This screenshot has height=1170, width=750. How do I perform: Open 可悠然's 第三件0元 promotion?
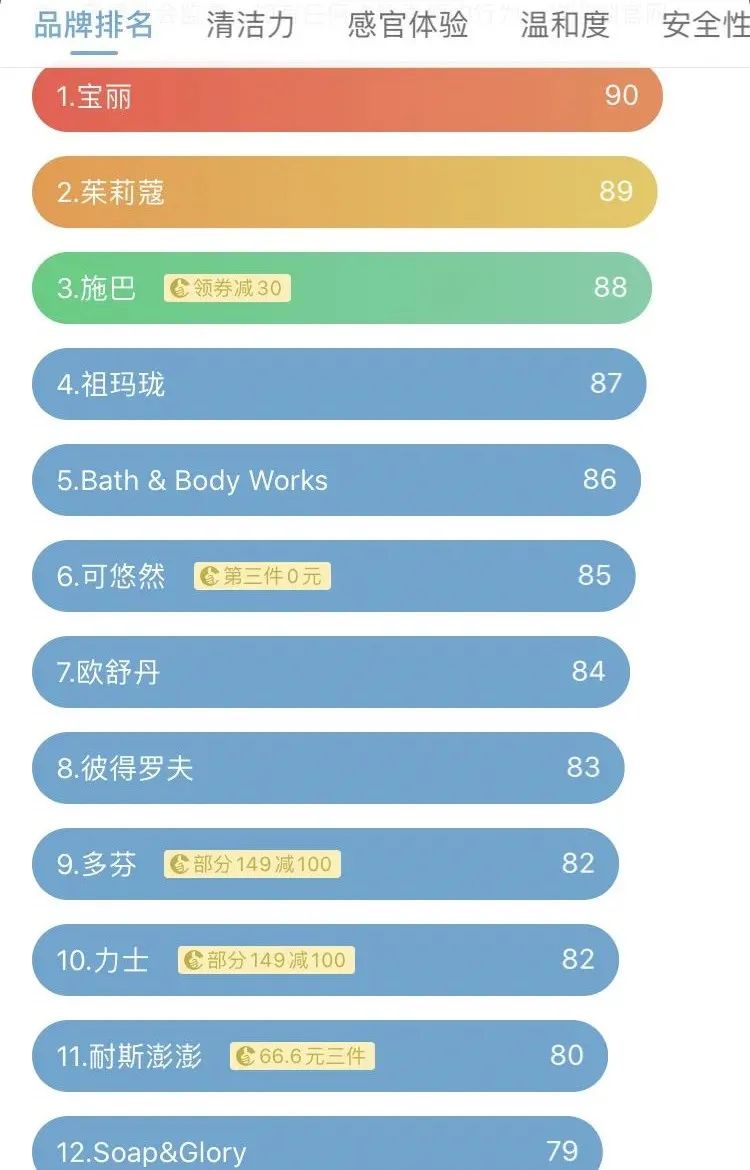pos(262,576)
